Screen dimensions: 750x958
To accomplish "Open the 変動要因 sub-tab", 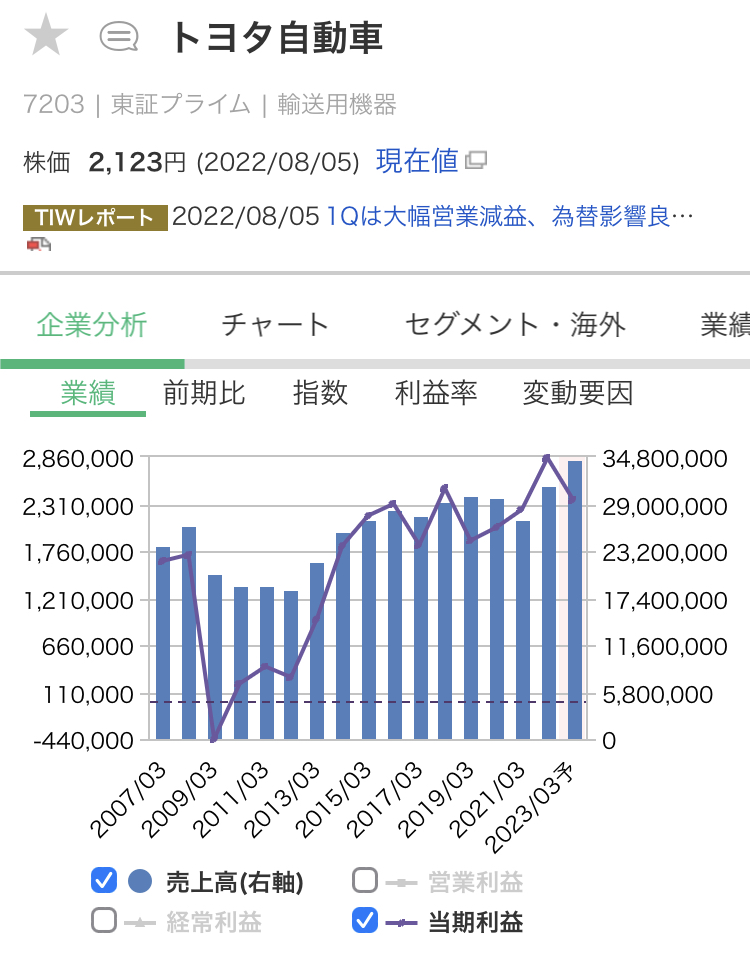I will (x=578, y=393).
